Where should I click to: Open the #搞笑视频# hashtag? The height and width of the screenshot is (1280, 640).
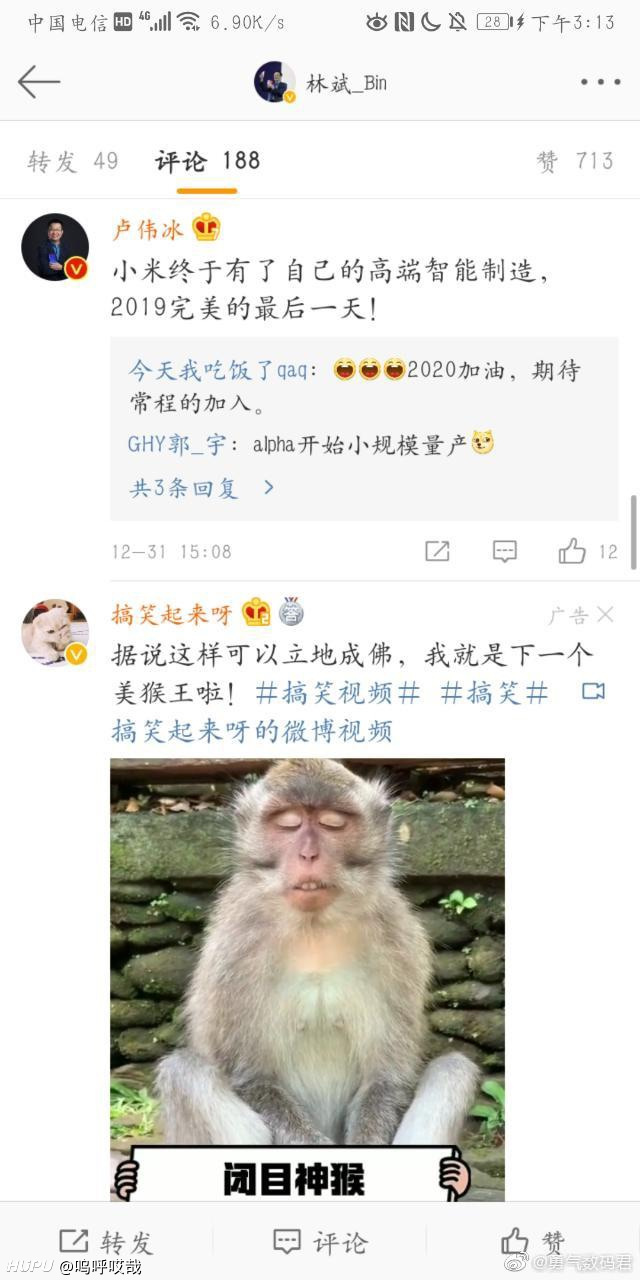pyautogui.click(x=338, y=692)
